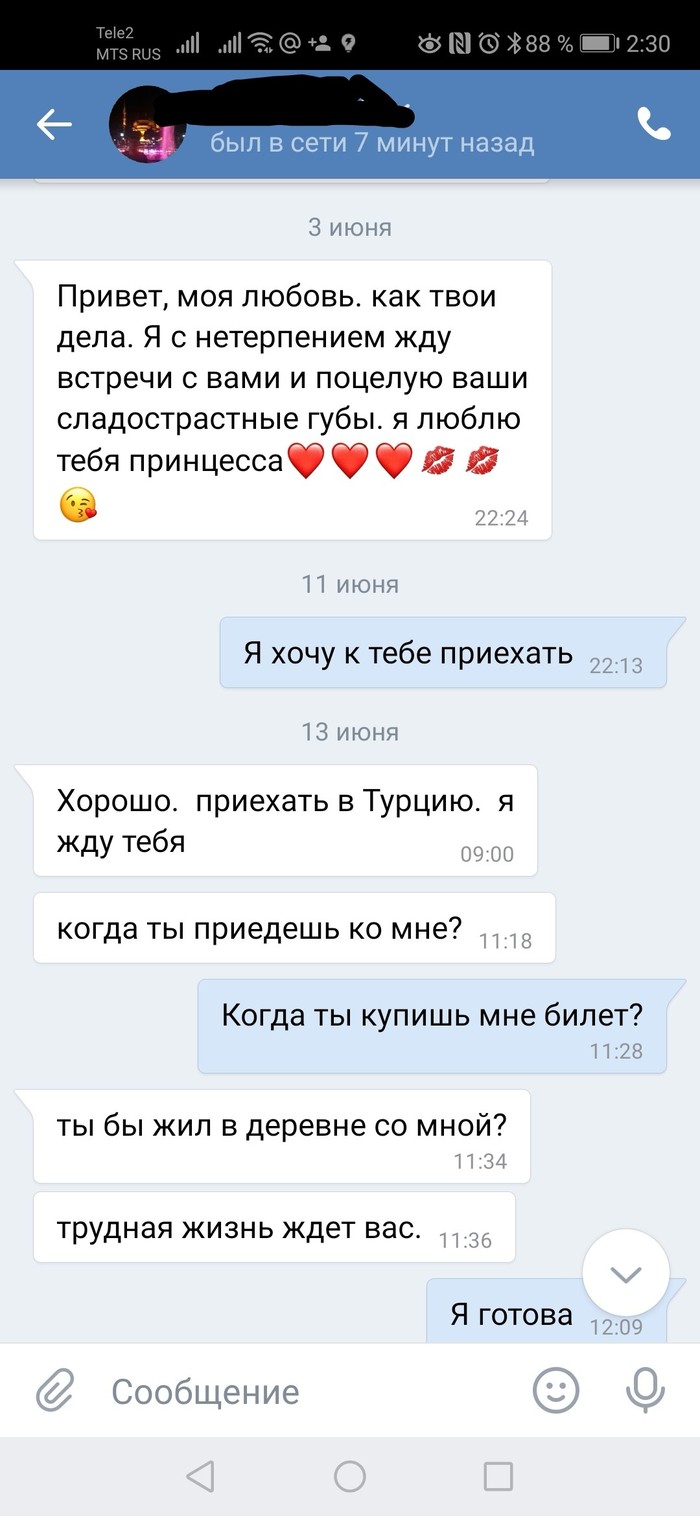This screenshot has width=700, height=1516.
Task: Jump to the latest messages
Action: tap(626, 1273)
